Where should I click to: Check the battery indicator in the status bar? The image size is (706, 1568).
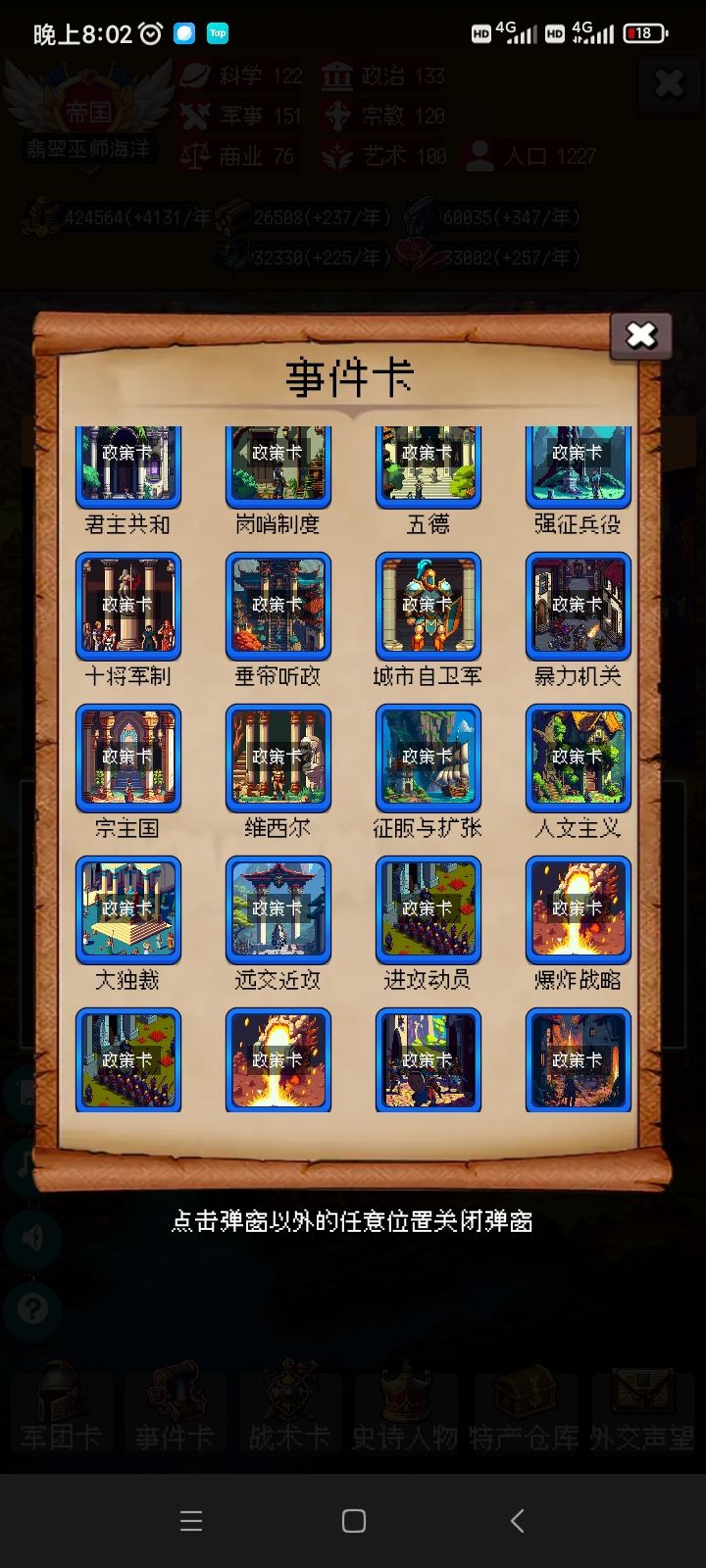(x=646, y=32)
